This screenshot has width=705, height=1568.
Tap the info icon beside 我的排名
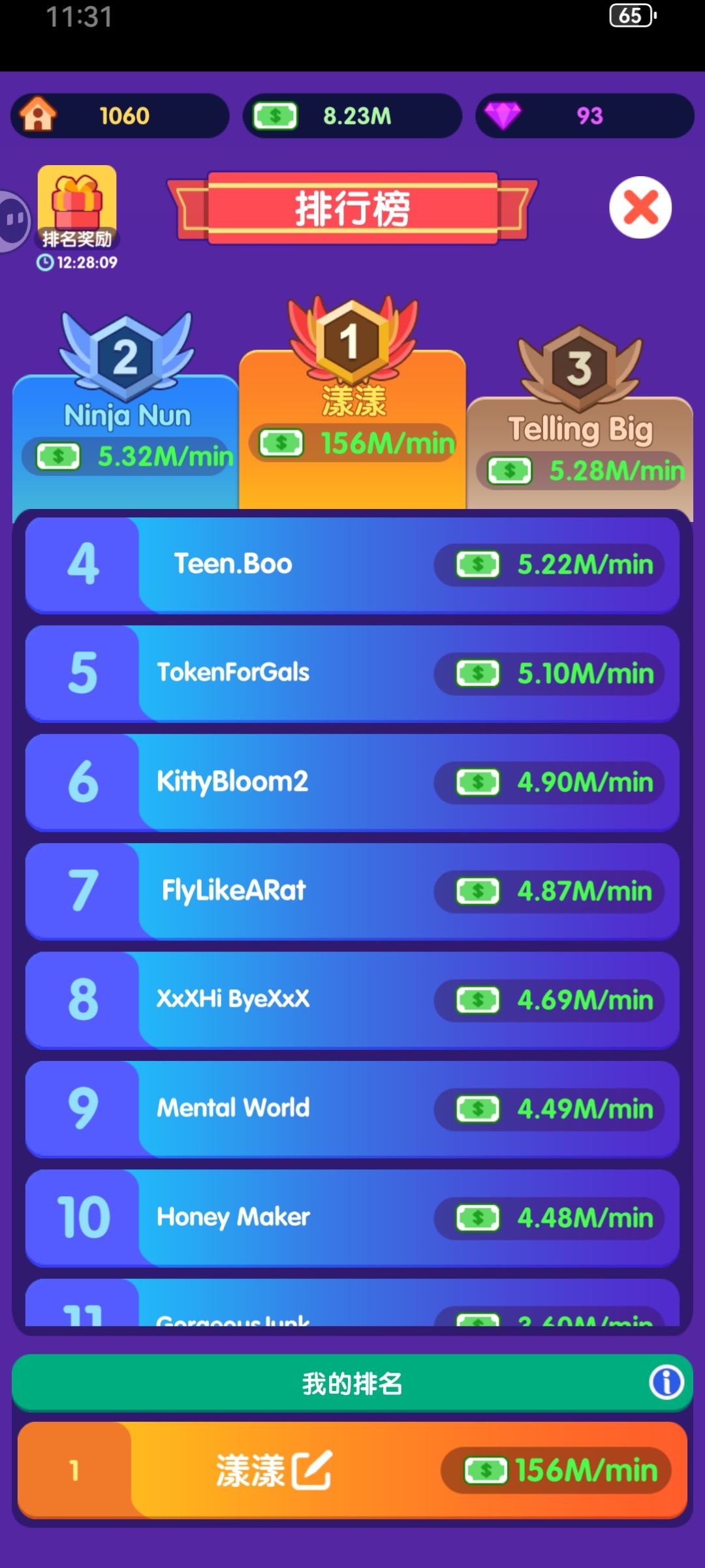click(666, 1382)
